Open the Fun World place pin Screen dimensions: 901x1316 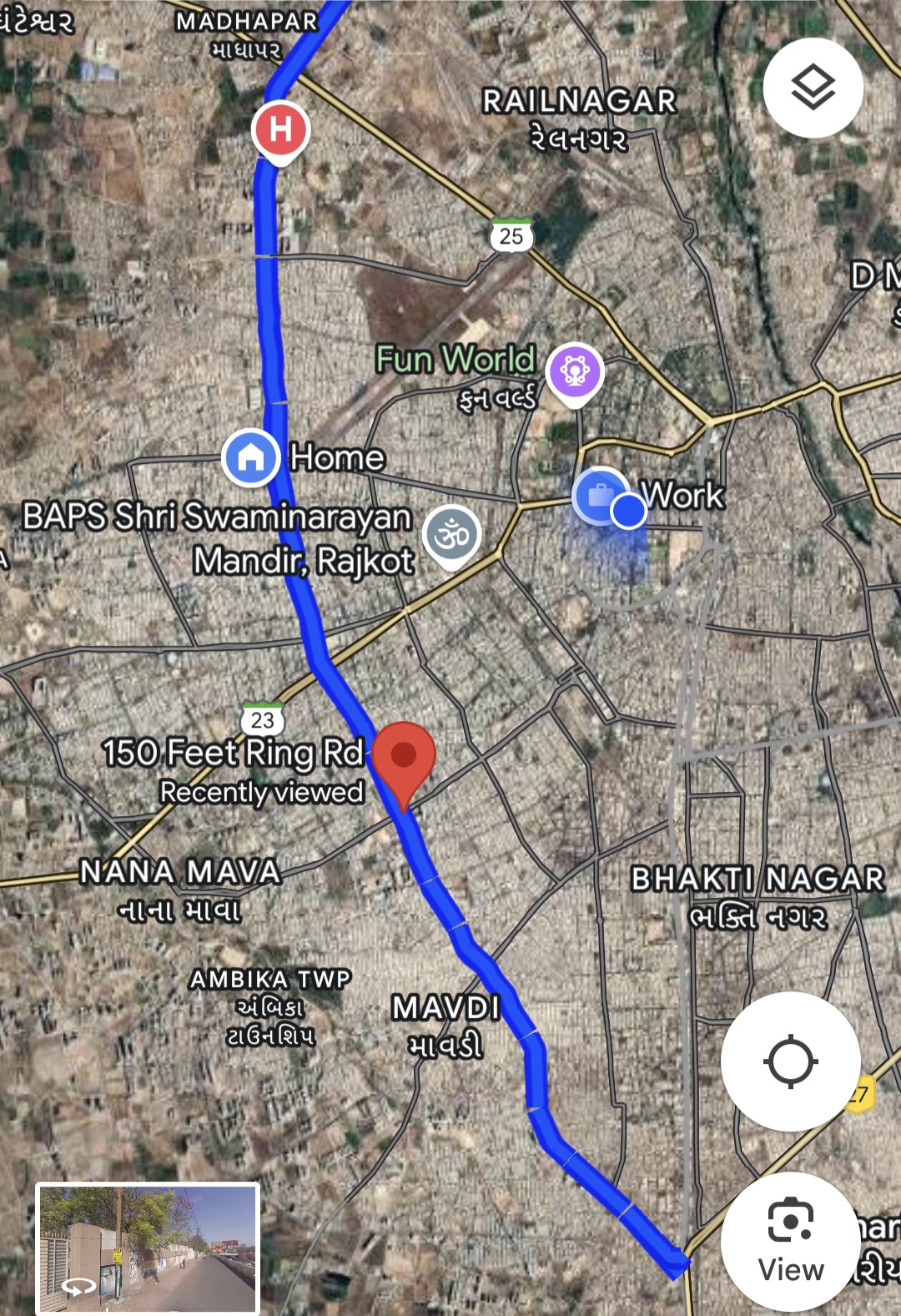(x=575, y=371)
